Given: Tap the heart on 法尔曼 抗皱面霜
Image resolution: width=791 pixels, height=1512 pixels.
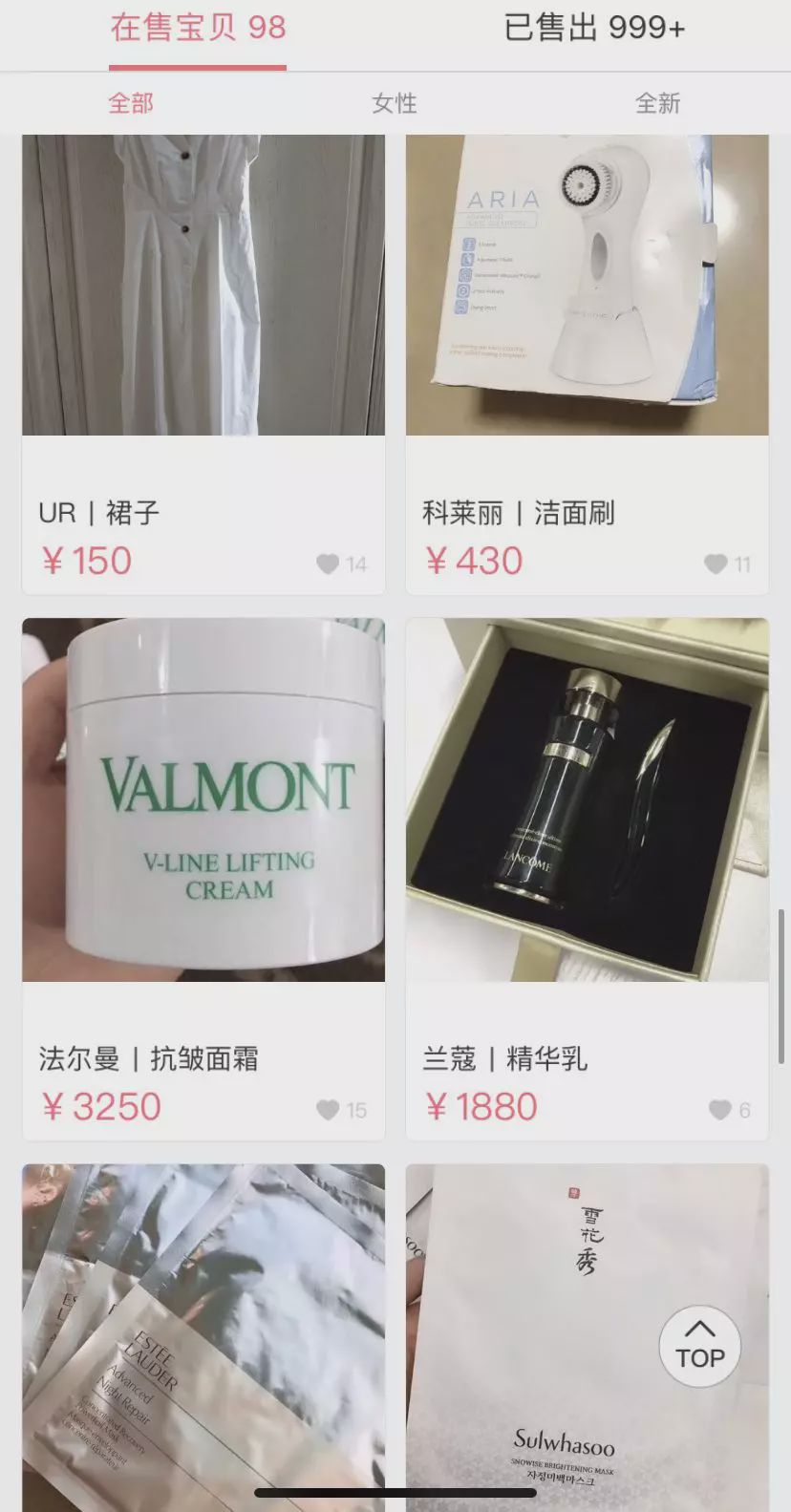Looking at the screenshot, I should coord(328,1110).
